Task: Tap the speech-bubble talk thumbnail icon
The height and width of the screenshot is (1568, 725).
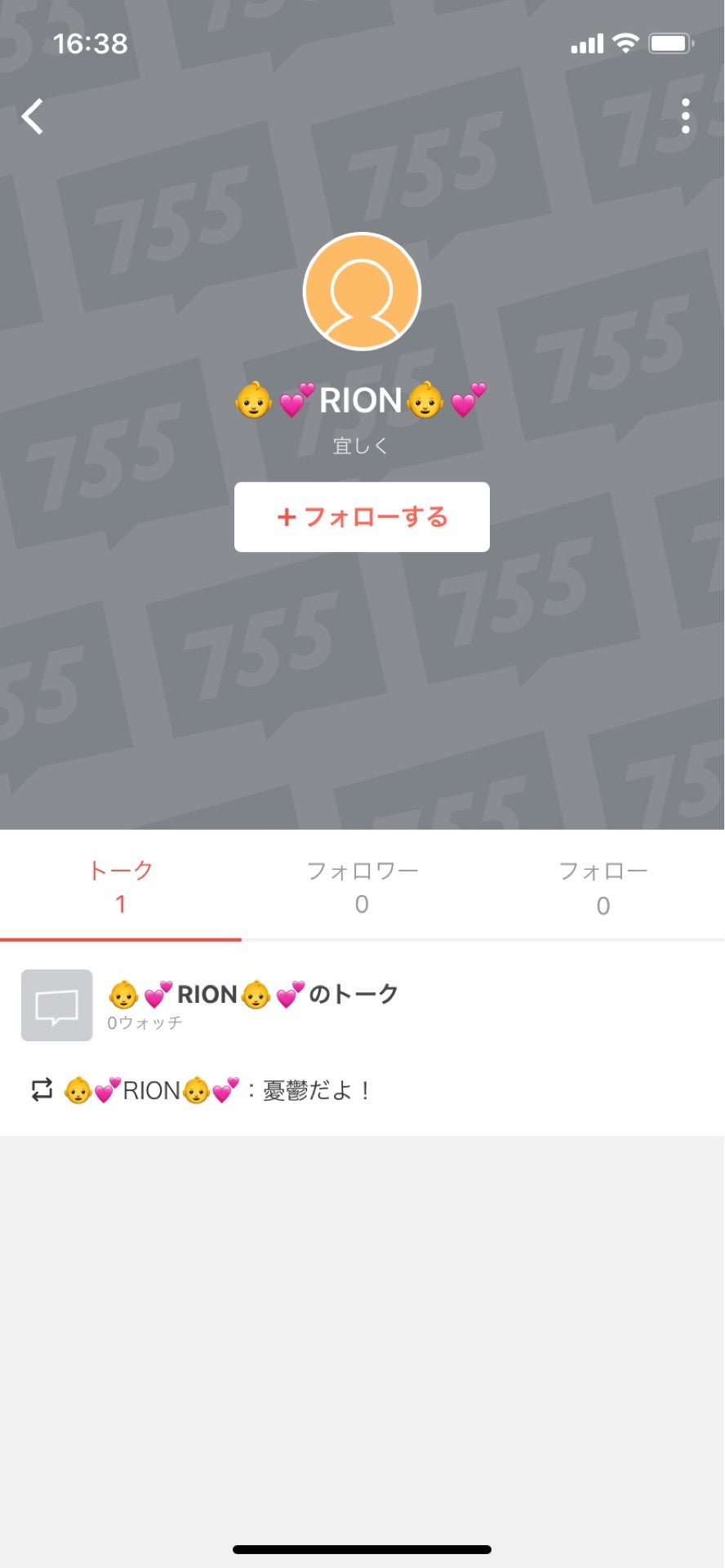Action: pyautogui.click(x=57, y=1005)
